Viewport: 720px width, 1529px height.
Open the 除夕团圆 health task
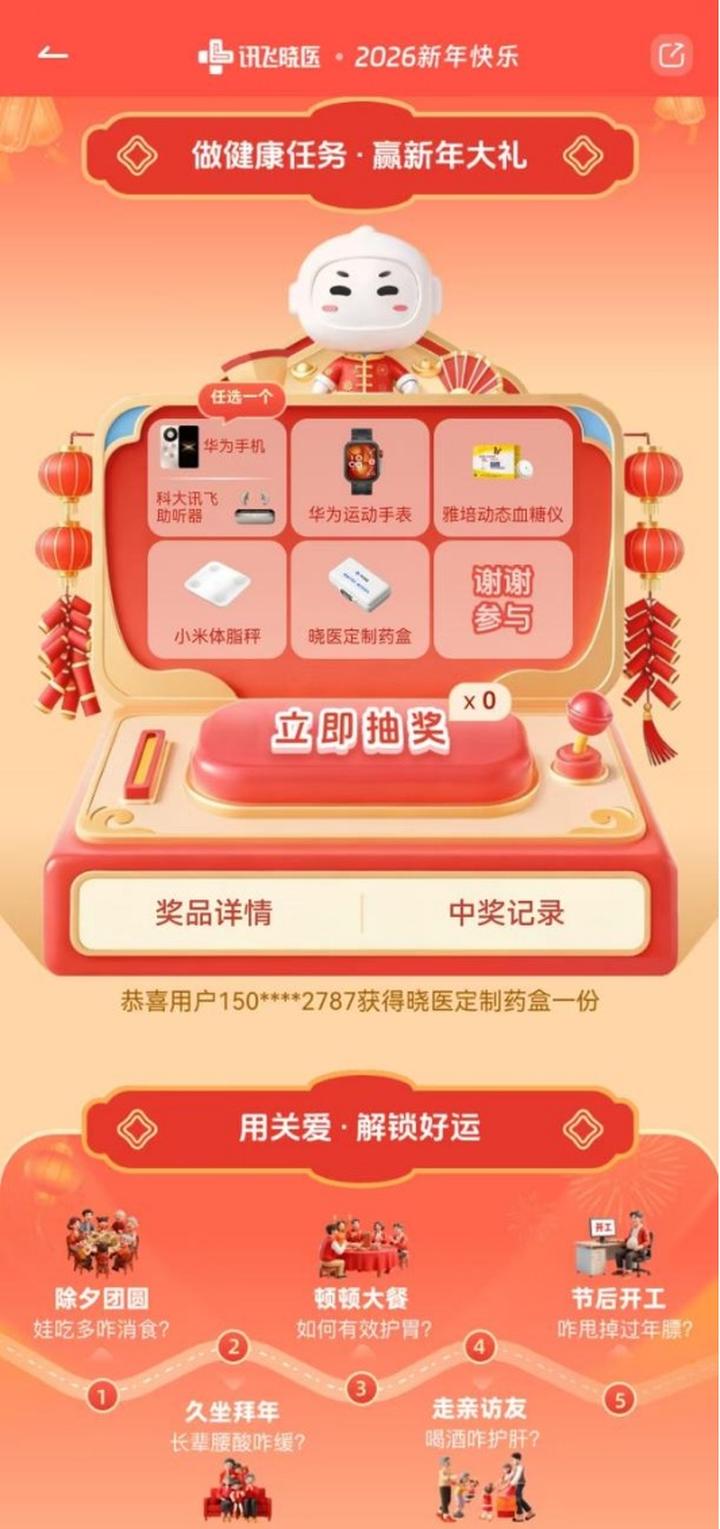pyautogui.click(x=102, y=1298)
